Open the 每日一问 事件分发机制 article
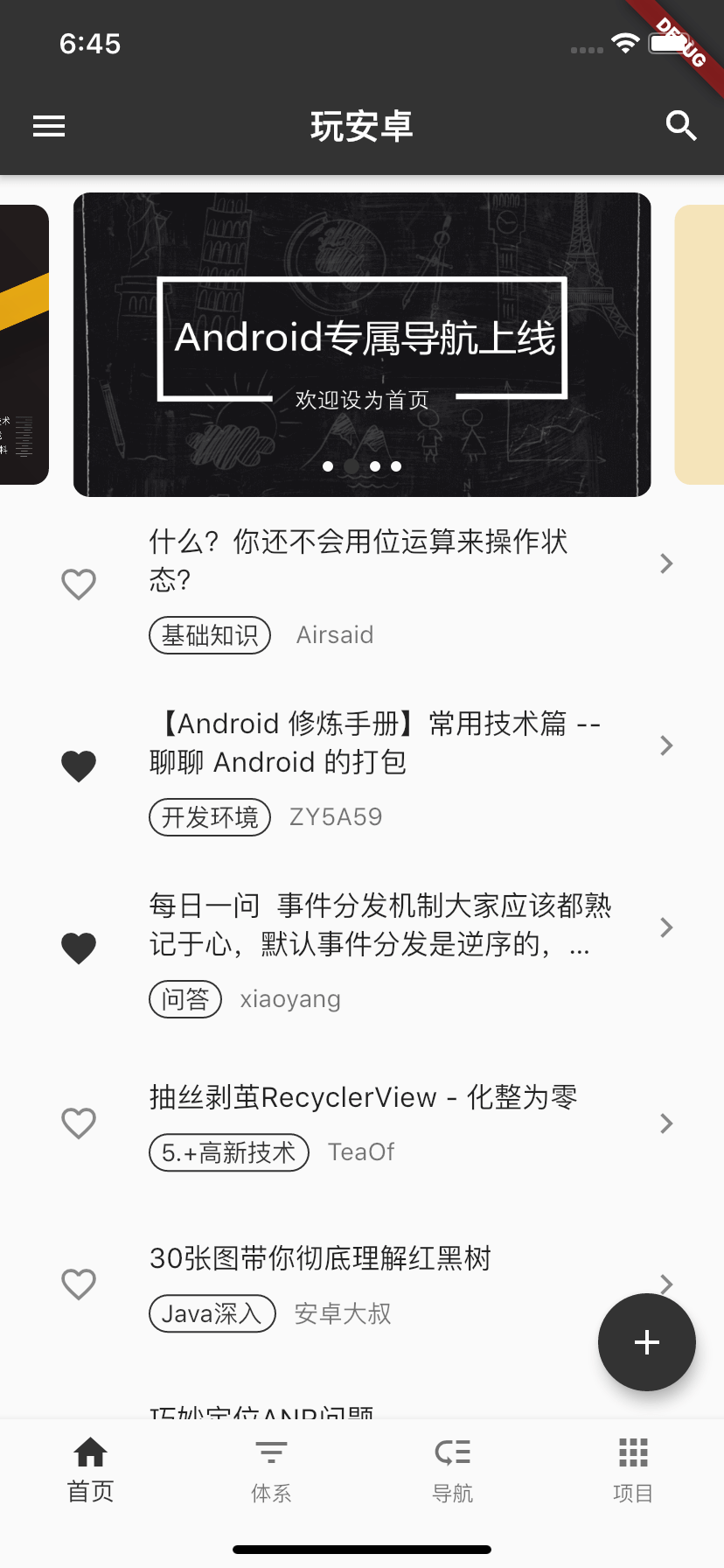 380,924
